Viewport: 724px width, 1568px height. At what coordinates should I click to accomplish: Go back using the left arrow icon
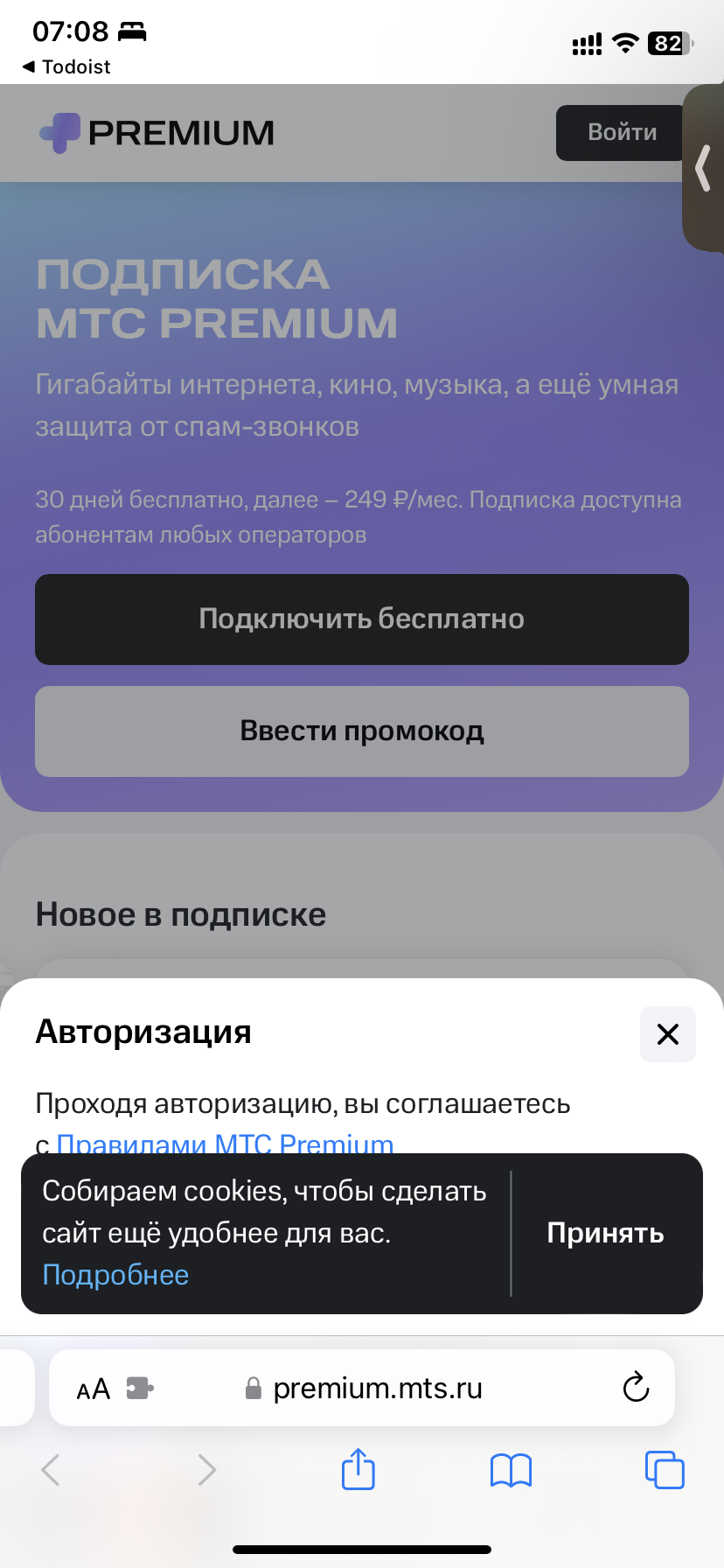click(50, 1470)
